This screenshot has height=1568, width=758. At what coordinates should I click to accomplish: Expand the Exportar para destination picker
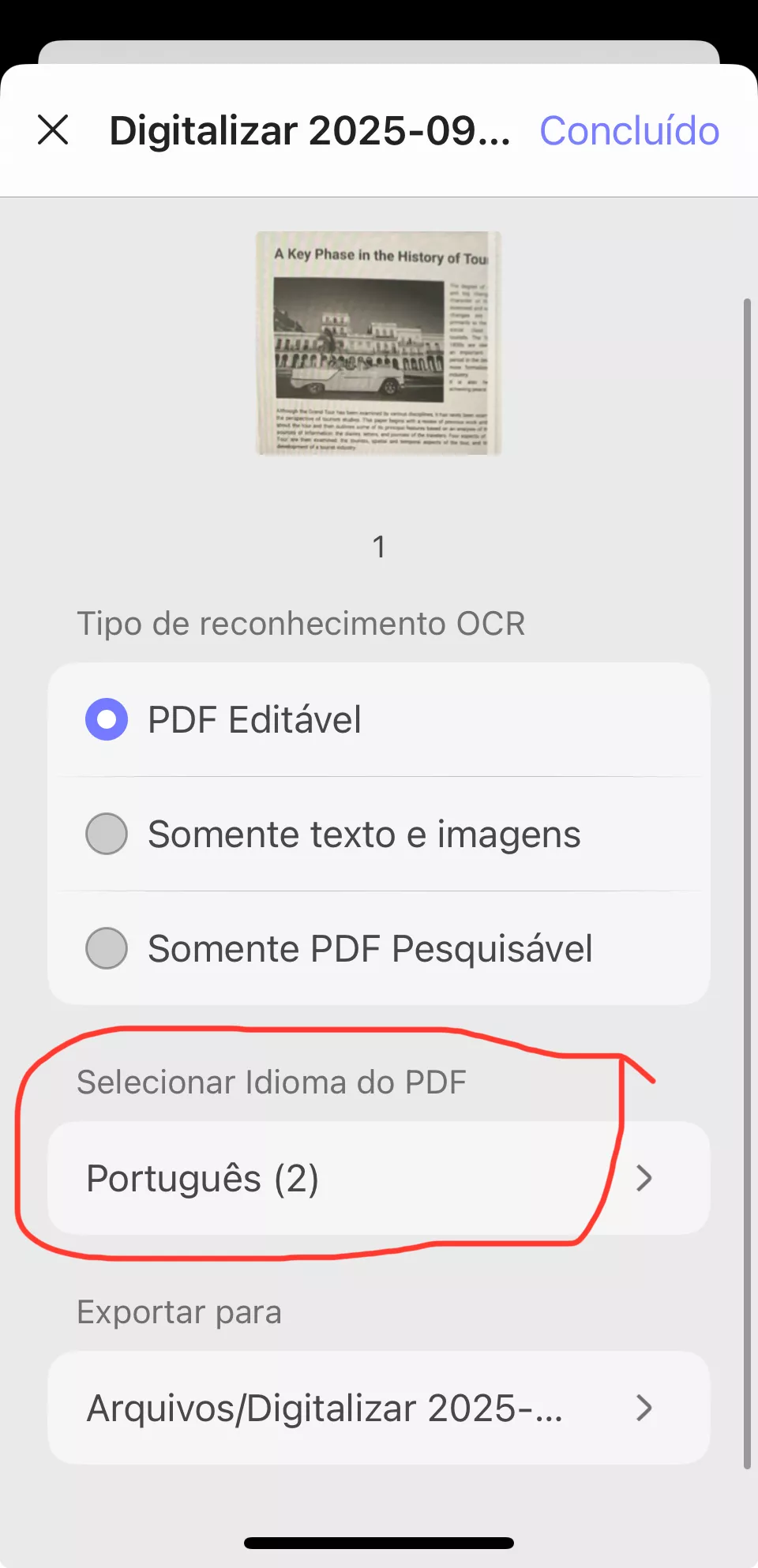coord(379,1407)
